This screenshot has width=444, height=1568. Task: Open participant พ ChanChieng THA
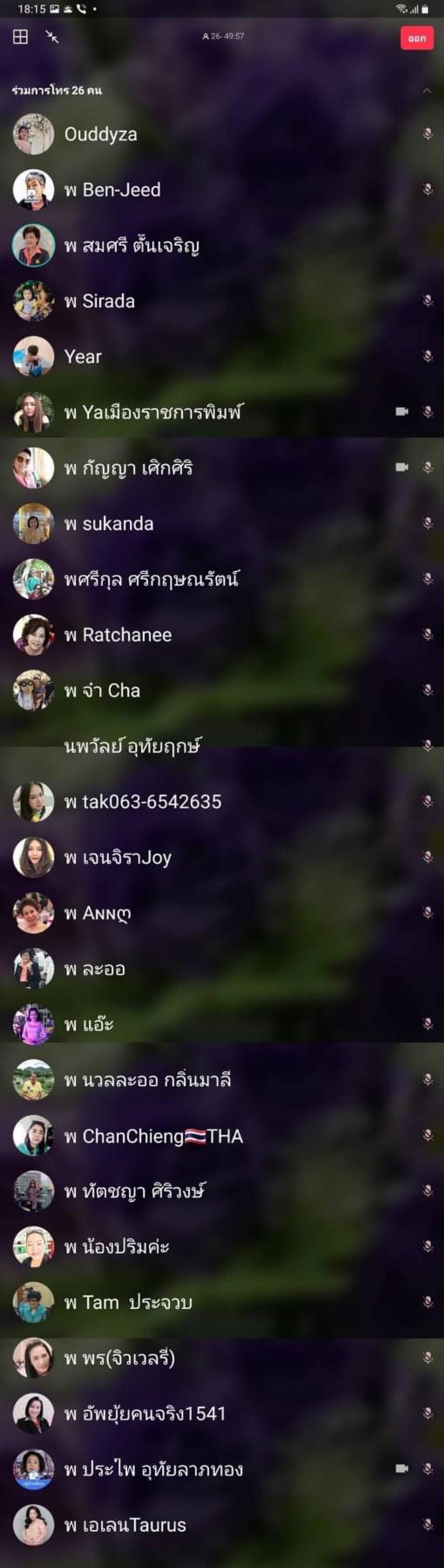click(153, 1136)
